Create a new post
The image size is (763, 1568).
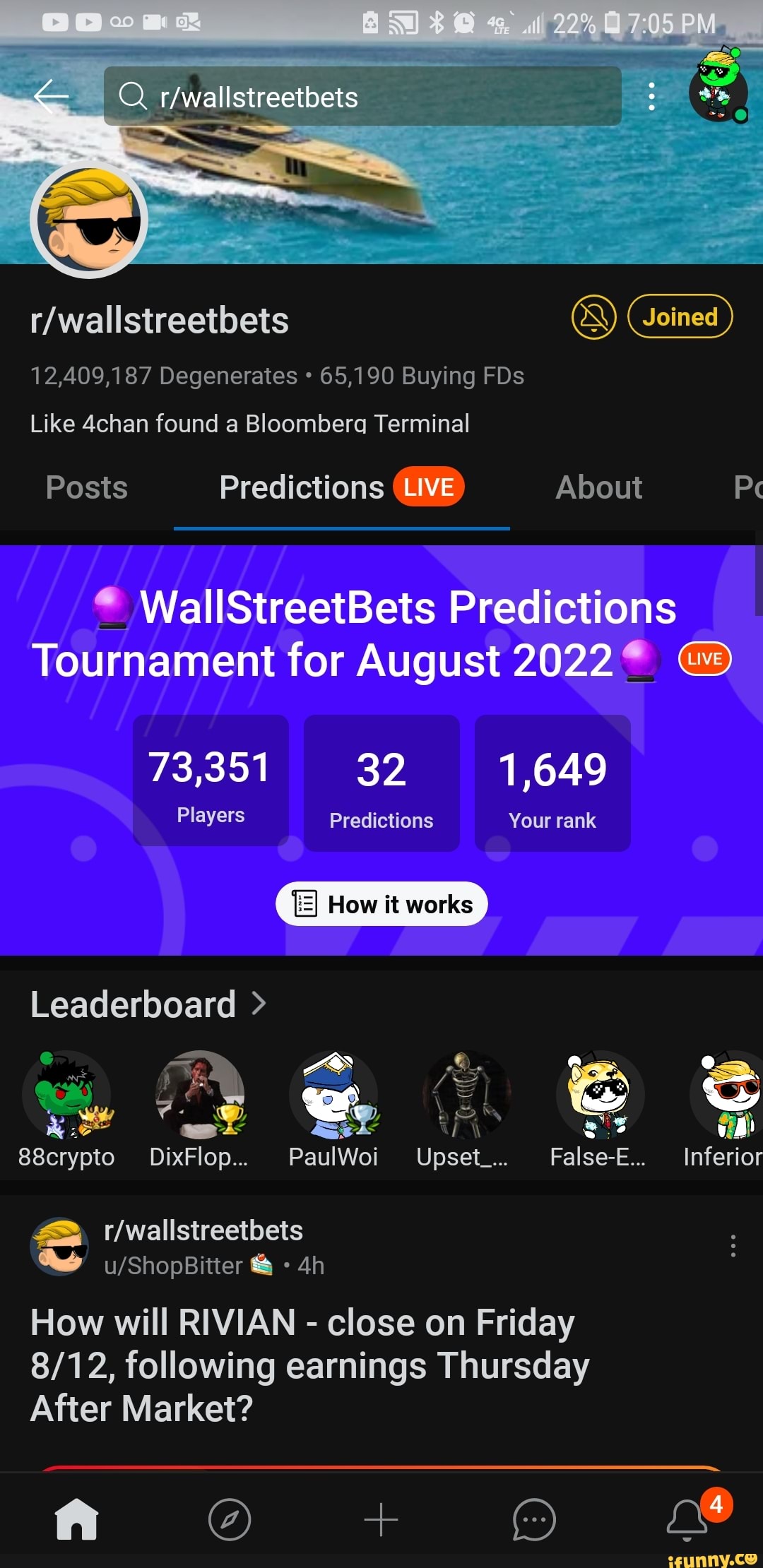(381, 1519)
